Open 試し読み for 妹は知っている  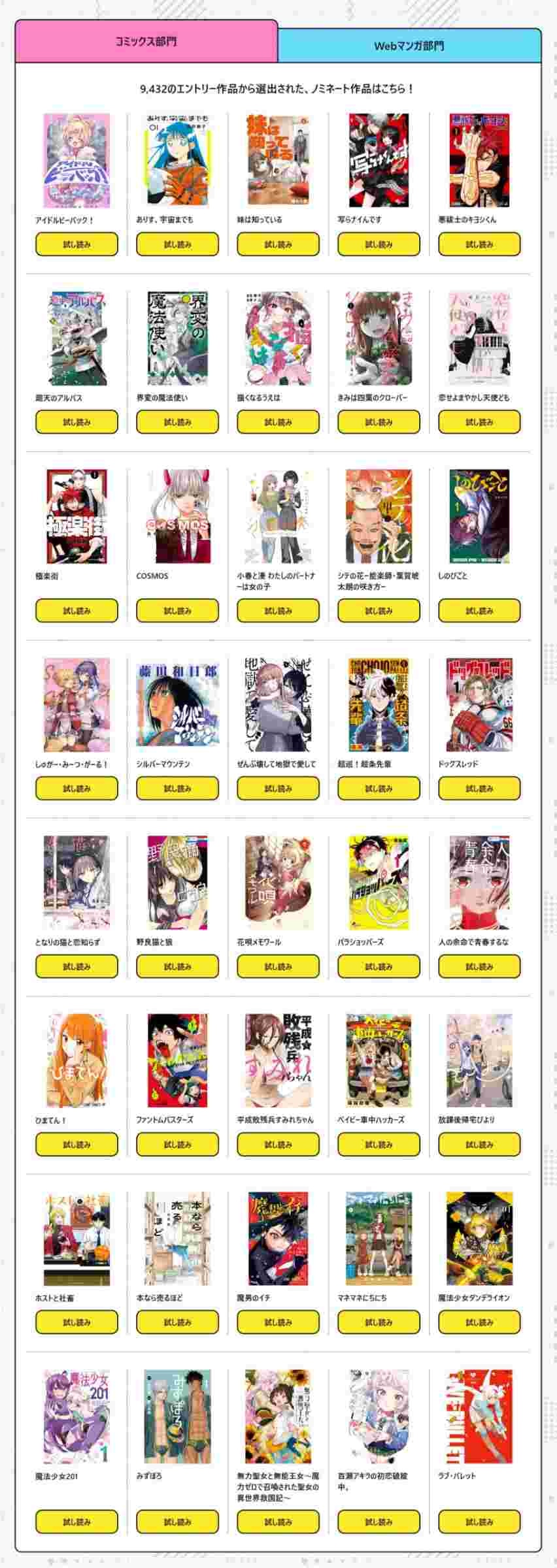coord(278,244)
